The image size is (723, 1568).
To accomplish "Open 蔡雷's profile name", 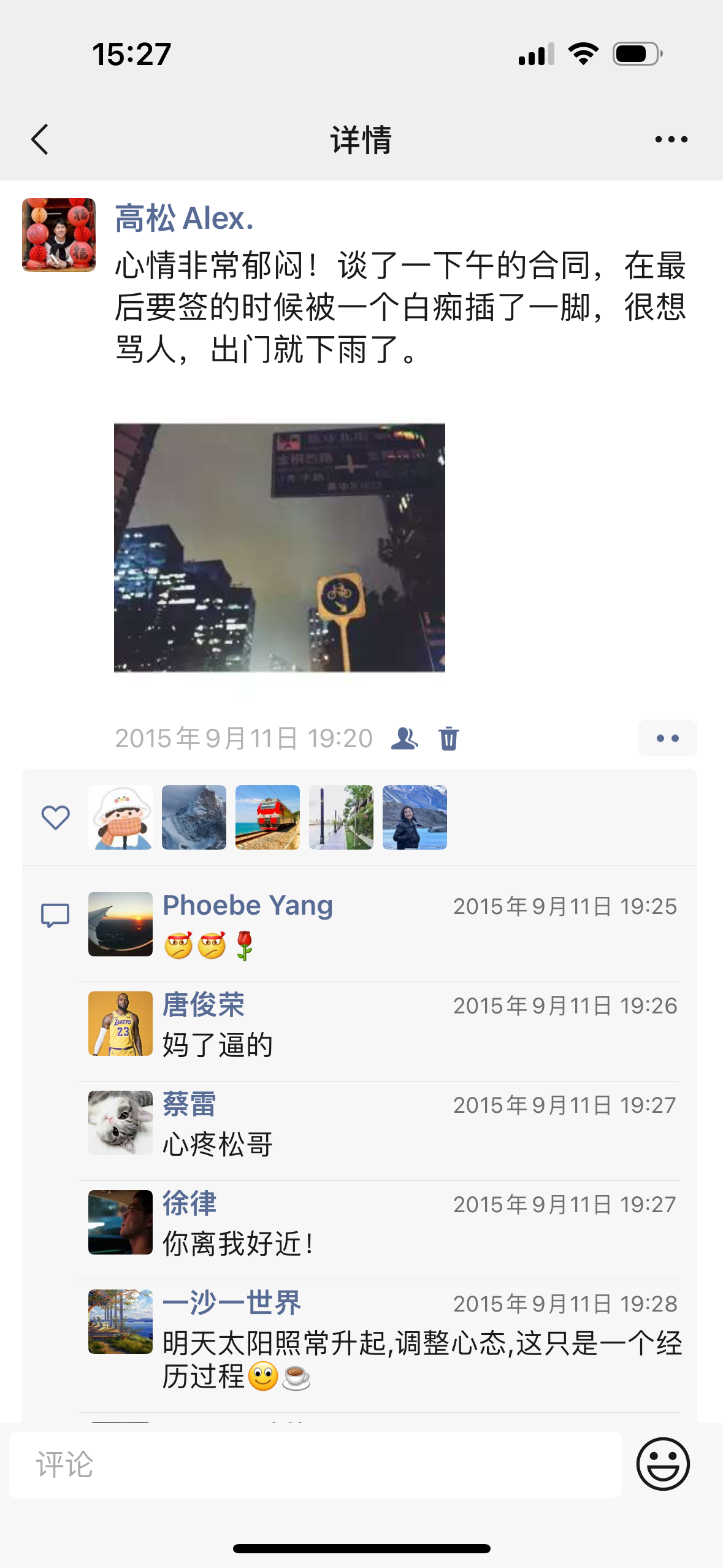I will click(x=189, y=1104).
